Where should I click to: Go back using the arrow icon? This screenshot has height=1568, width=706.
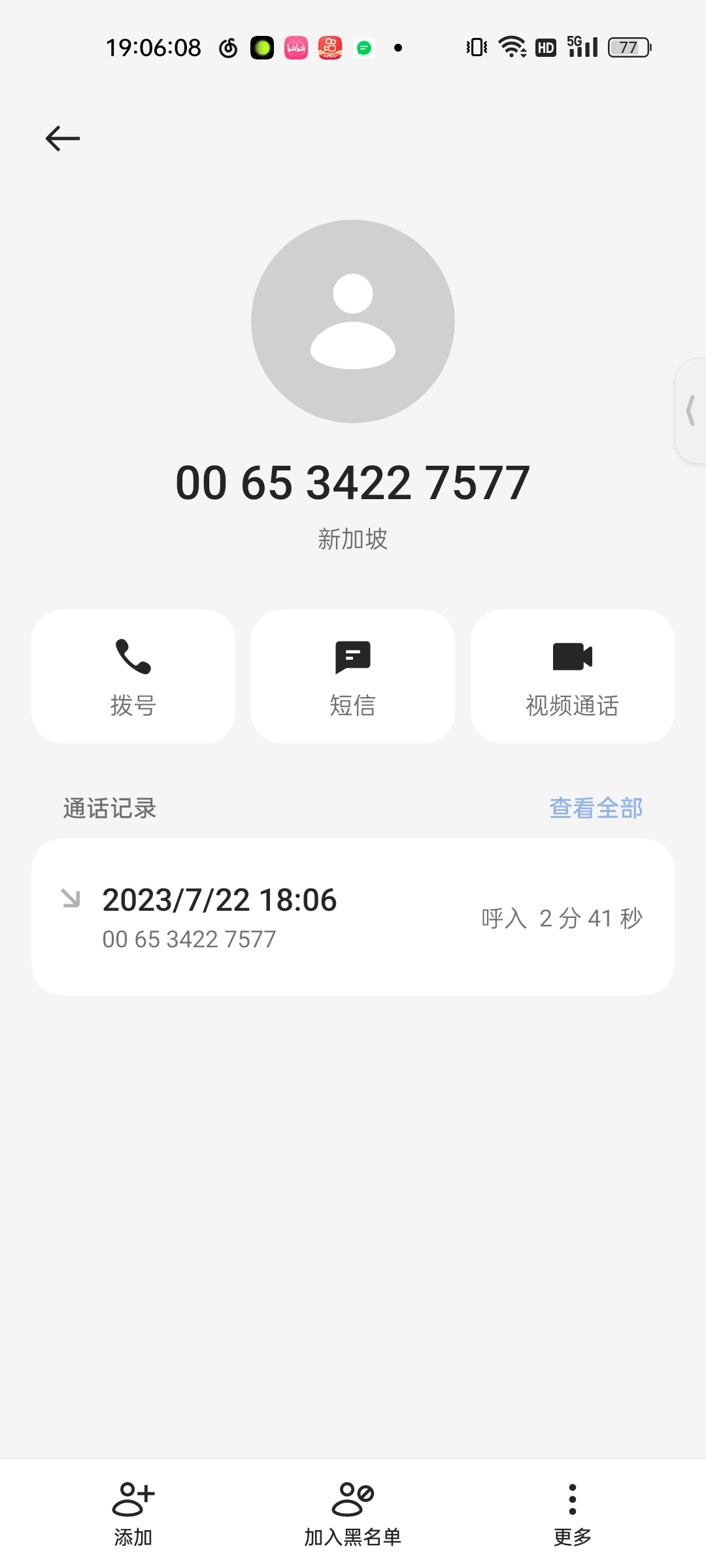(x=63, y=139)
